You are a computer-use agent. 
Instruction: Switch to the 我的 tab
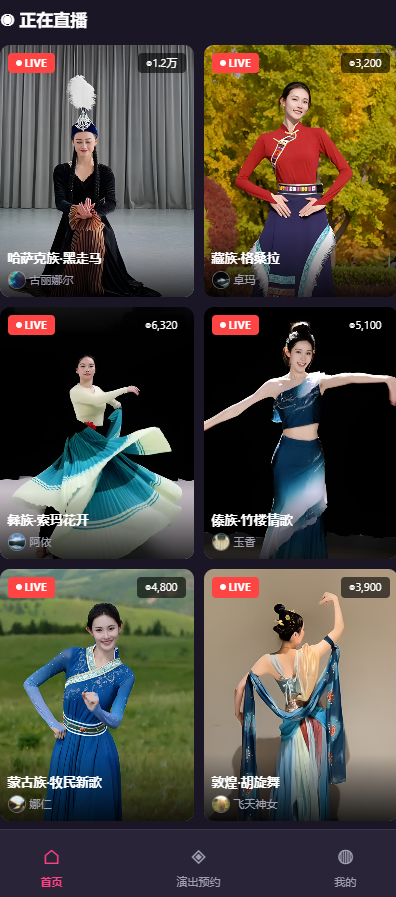coord(345,868)
